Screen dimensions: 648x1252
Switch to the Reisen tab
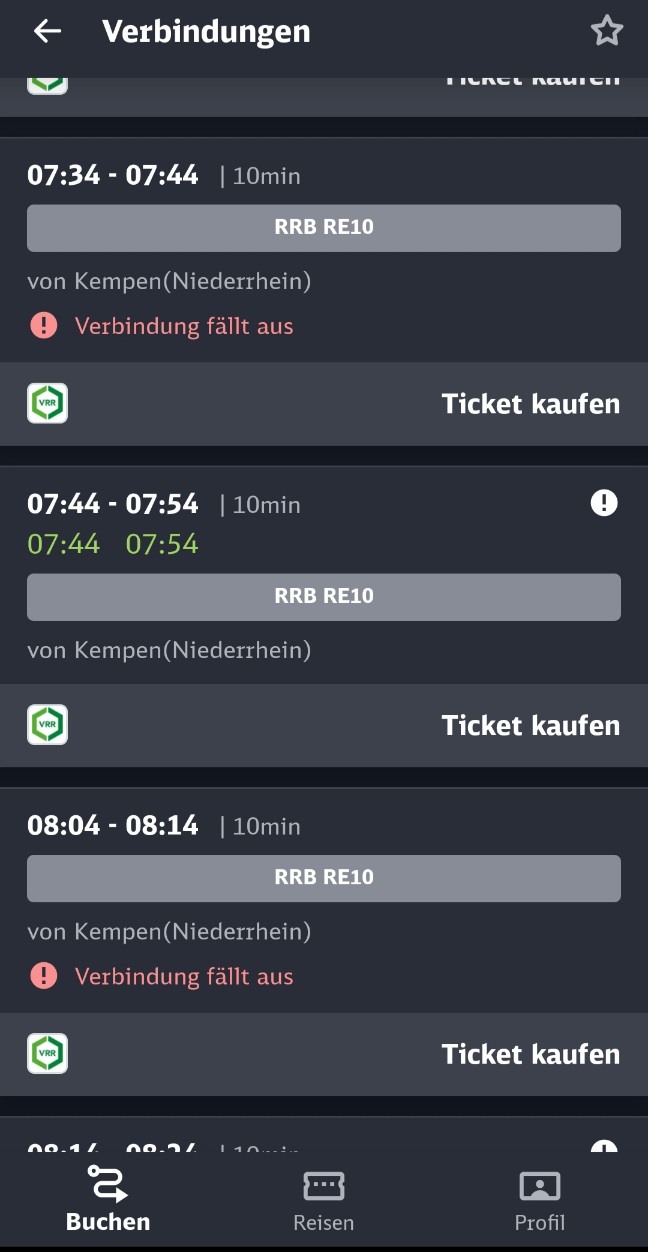pyautogui.click(x=323, y=1200)
